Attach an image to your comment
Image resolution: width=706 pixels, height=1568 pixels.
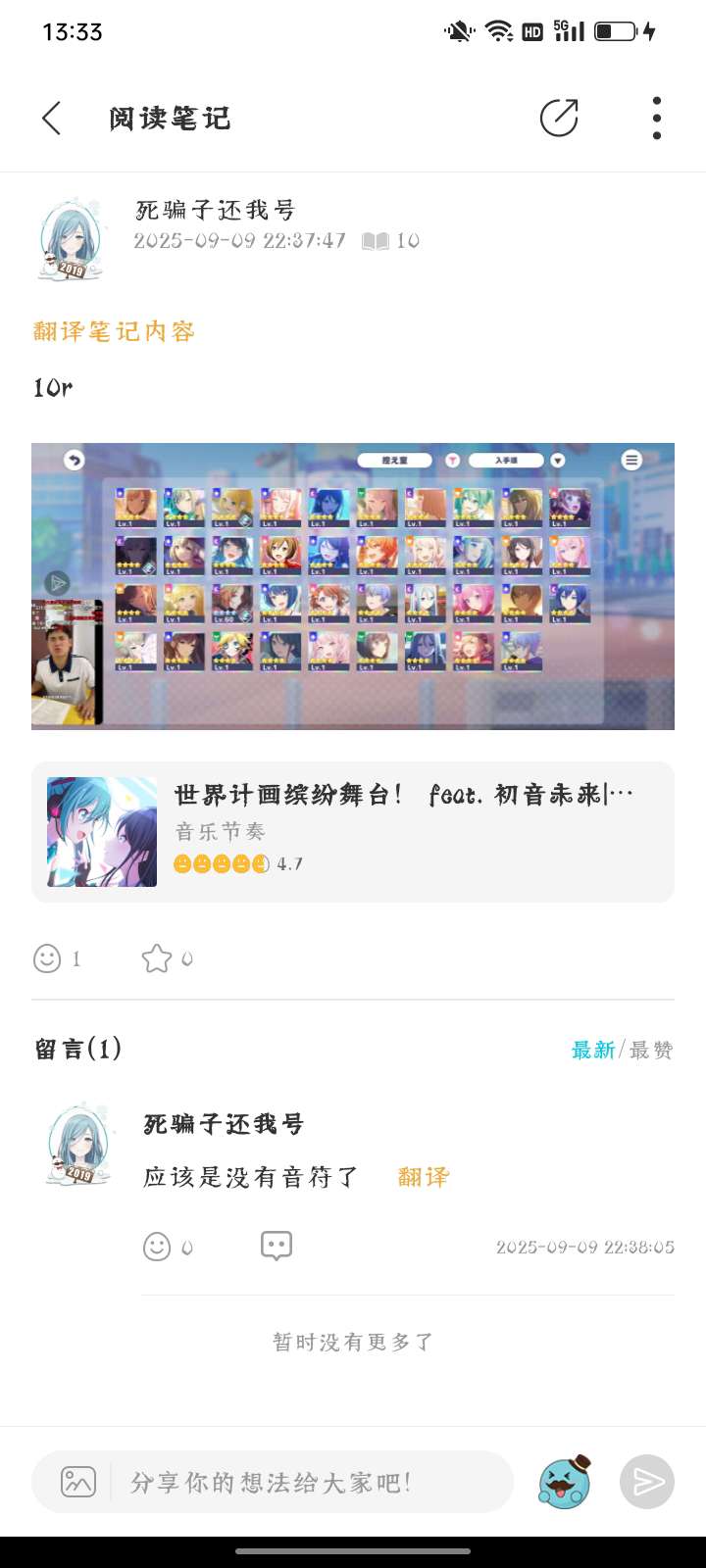pos(78,1481)
